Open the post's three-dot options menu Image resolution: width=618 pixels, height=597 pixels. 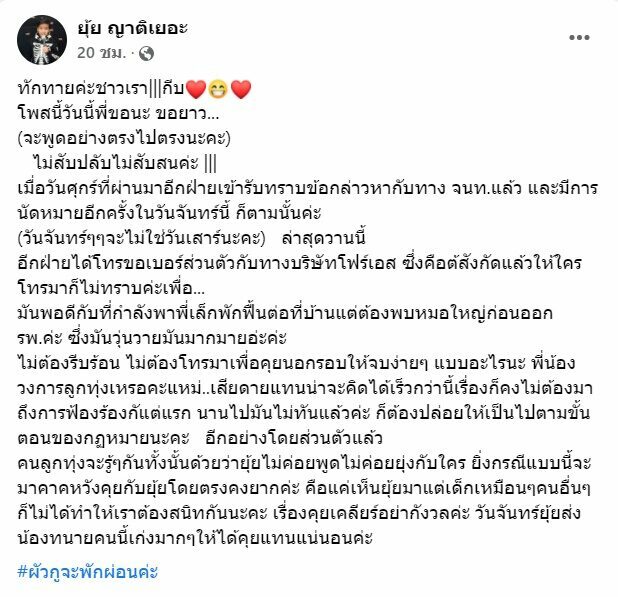[x=579, y=37]
